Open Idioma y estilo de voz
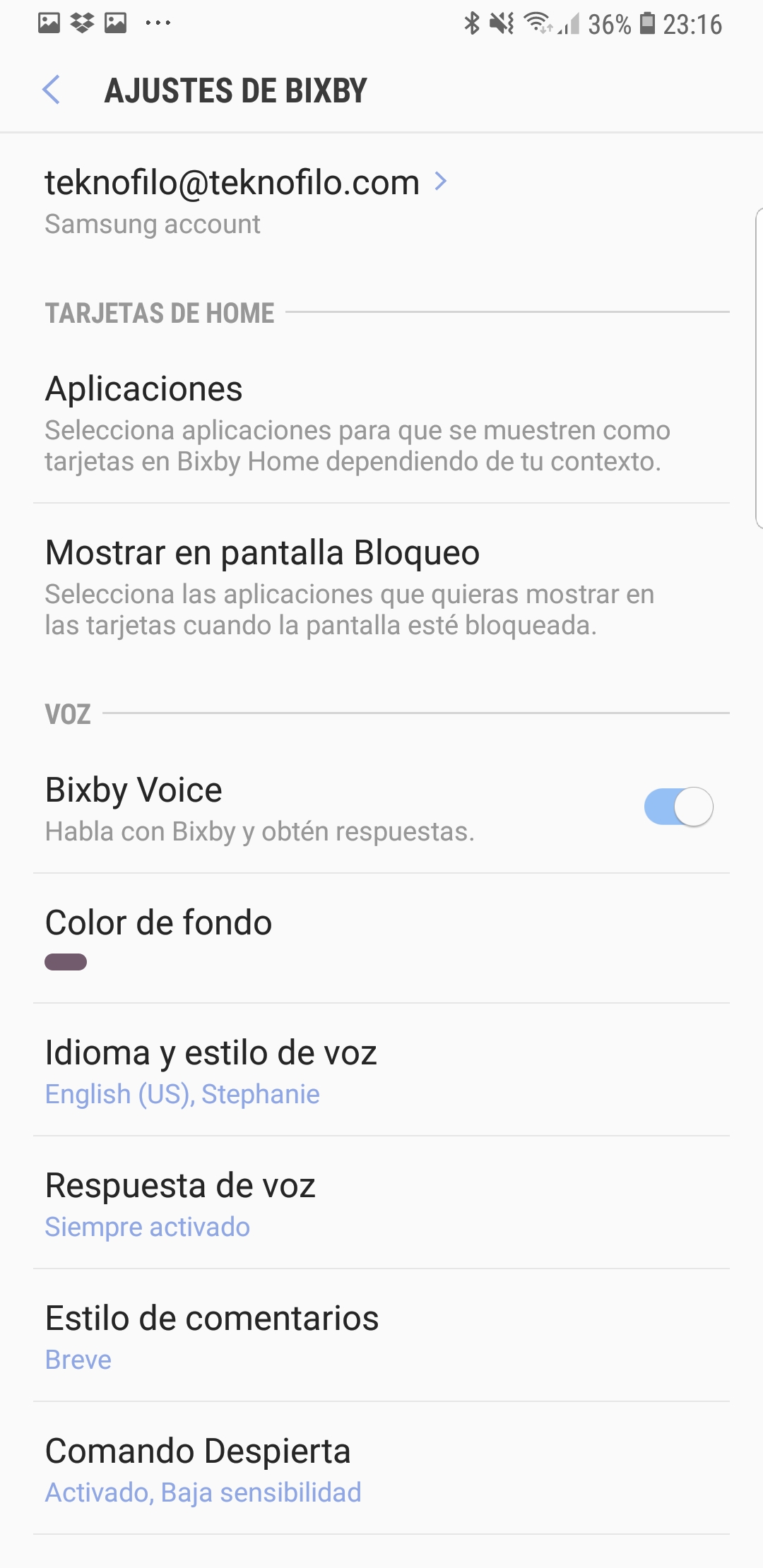Image resolution: width=763 pixels, height=1568 pixels. [x=381, y=1070]
